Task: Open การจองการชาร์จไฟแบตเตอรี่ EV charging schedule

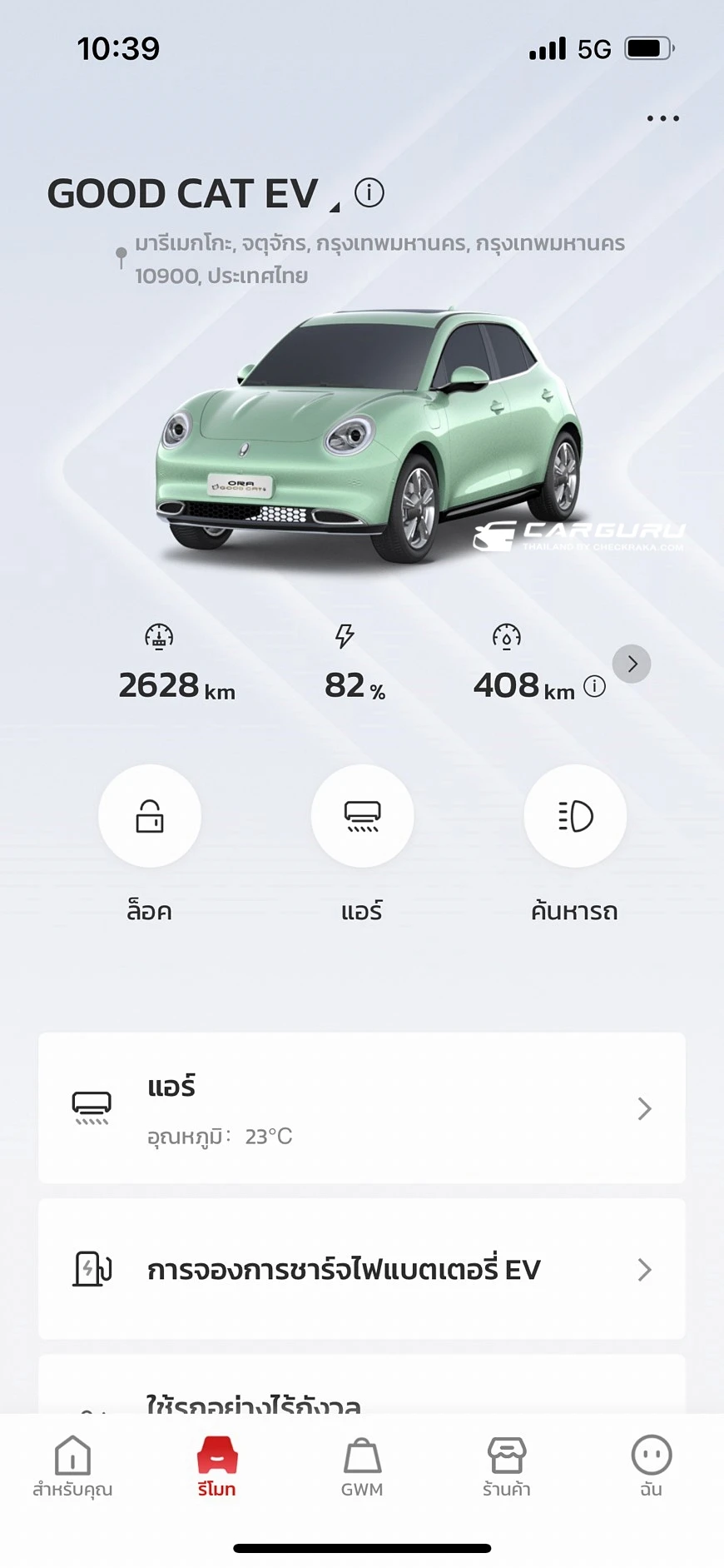Action: [x=362, y=1269]
